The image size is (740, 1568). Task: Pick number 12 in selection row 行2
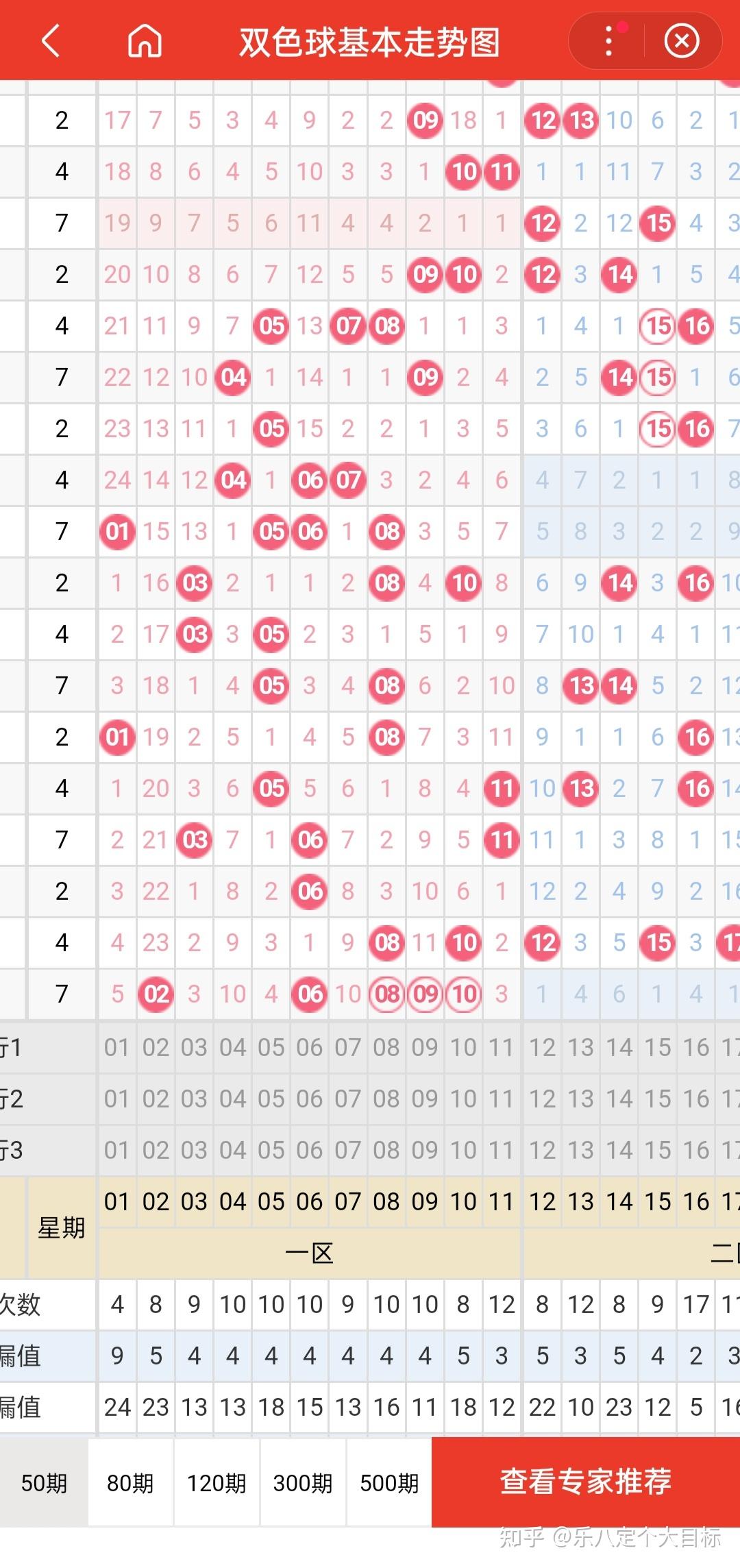coord(542,1099)
